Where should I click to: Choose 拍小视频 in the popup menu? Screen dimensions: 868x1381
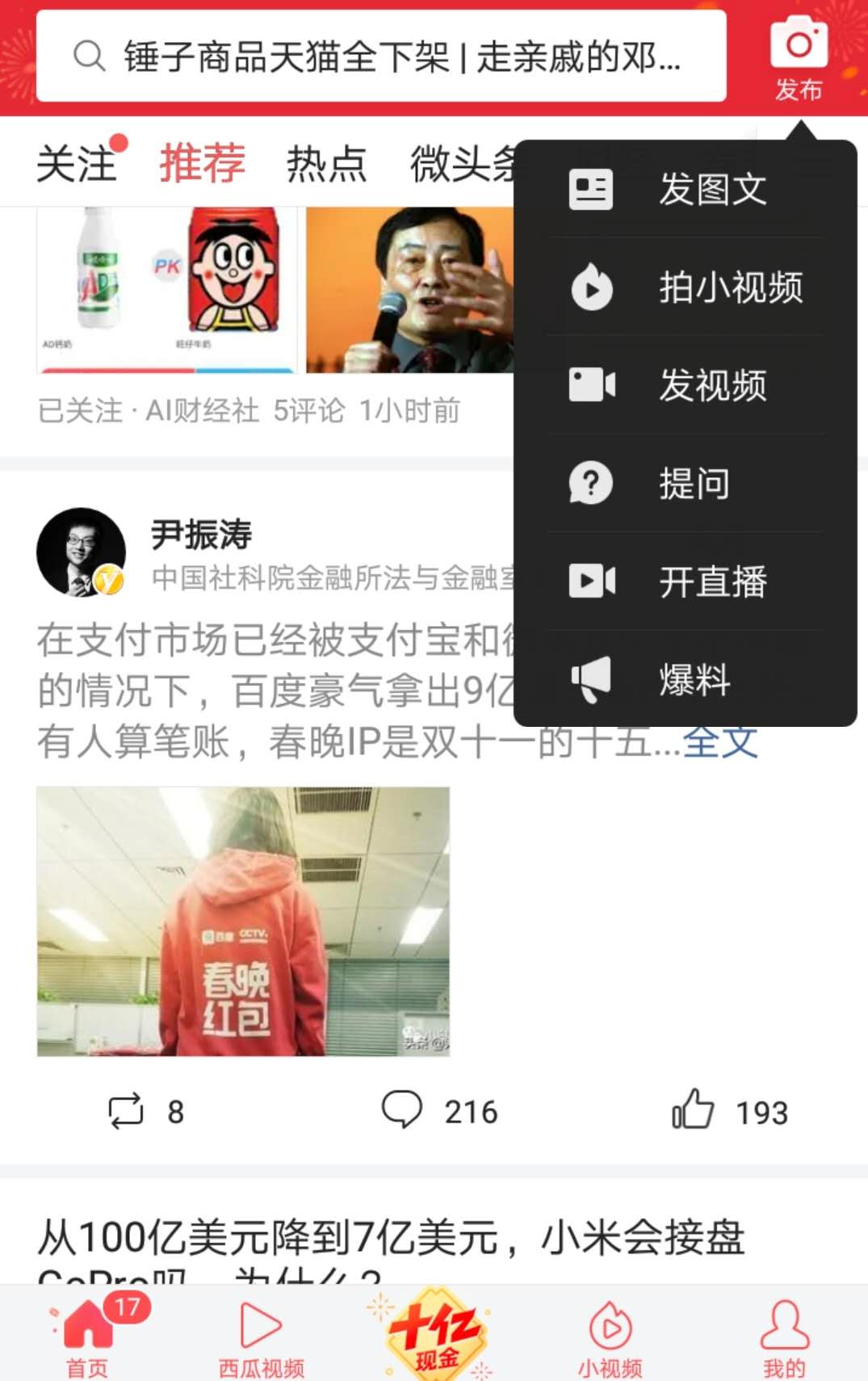(x=685, y=288)
